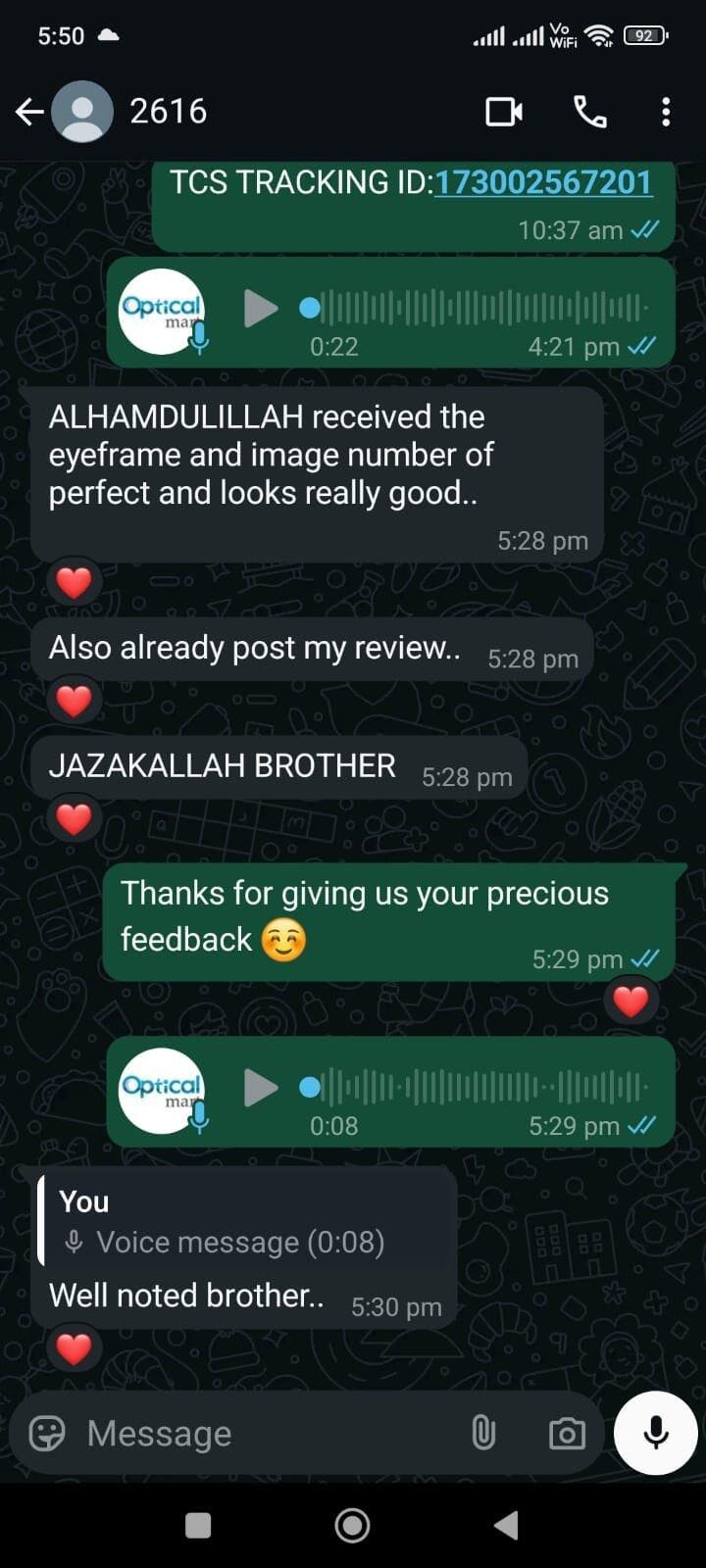This screenshot has width=706, height=1568.
Task: Play the 0:22 voice message
Action: click(x=260, y=308)
